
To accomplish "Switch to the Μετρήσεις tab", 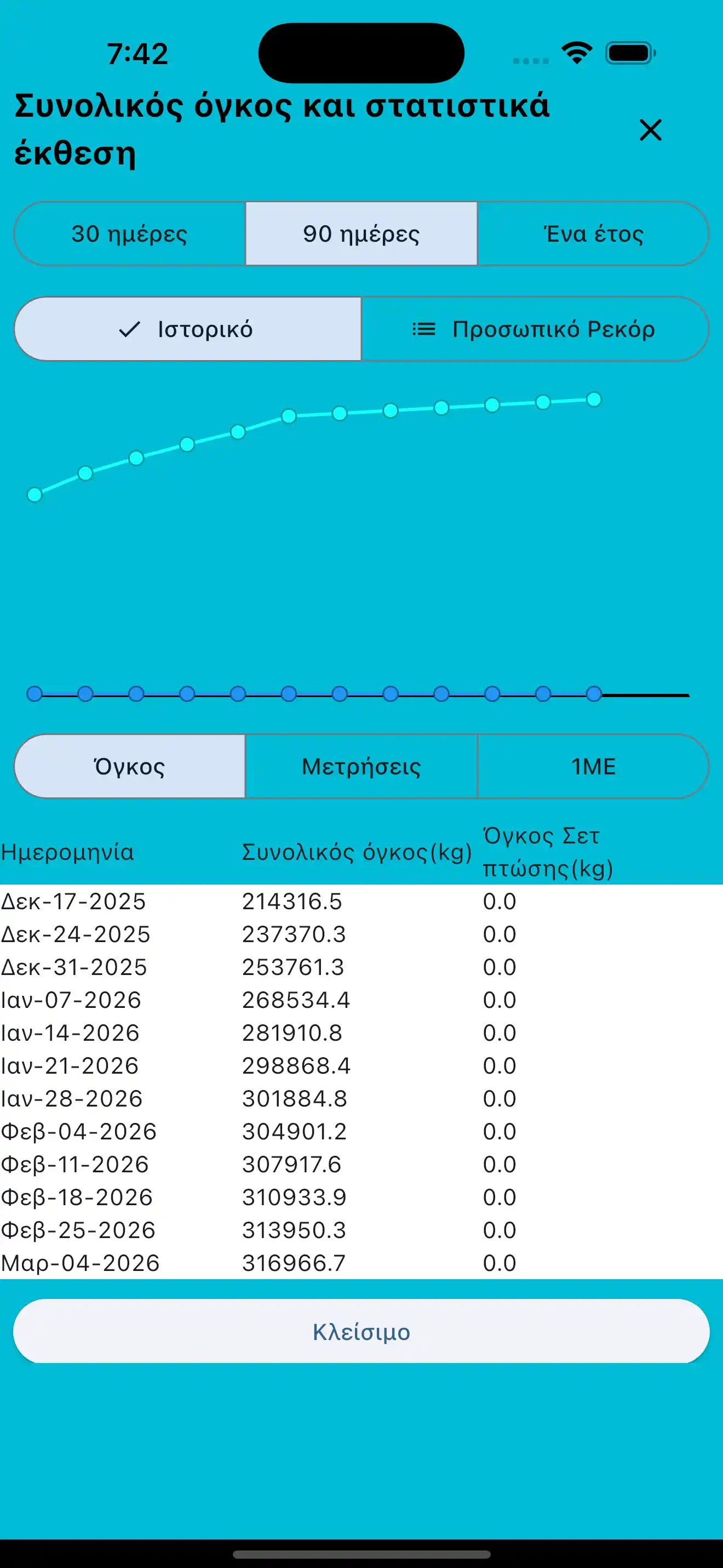I will point(361,766).
